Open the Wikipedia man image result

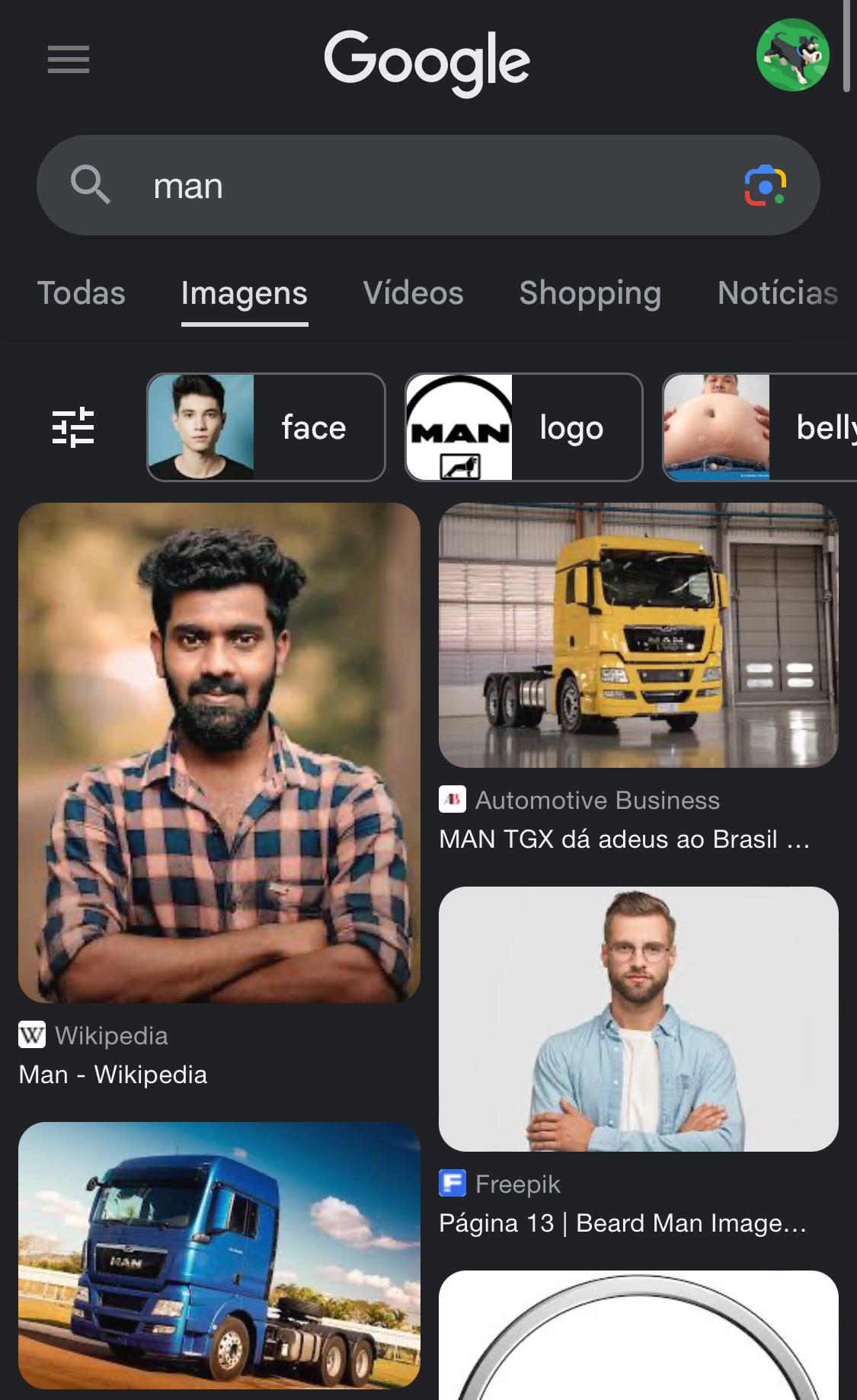[x=219, y=753]
